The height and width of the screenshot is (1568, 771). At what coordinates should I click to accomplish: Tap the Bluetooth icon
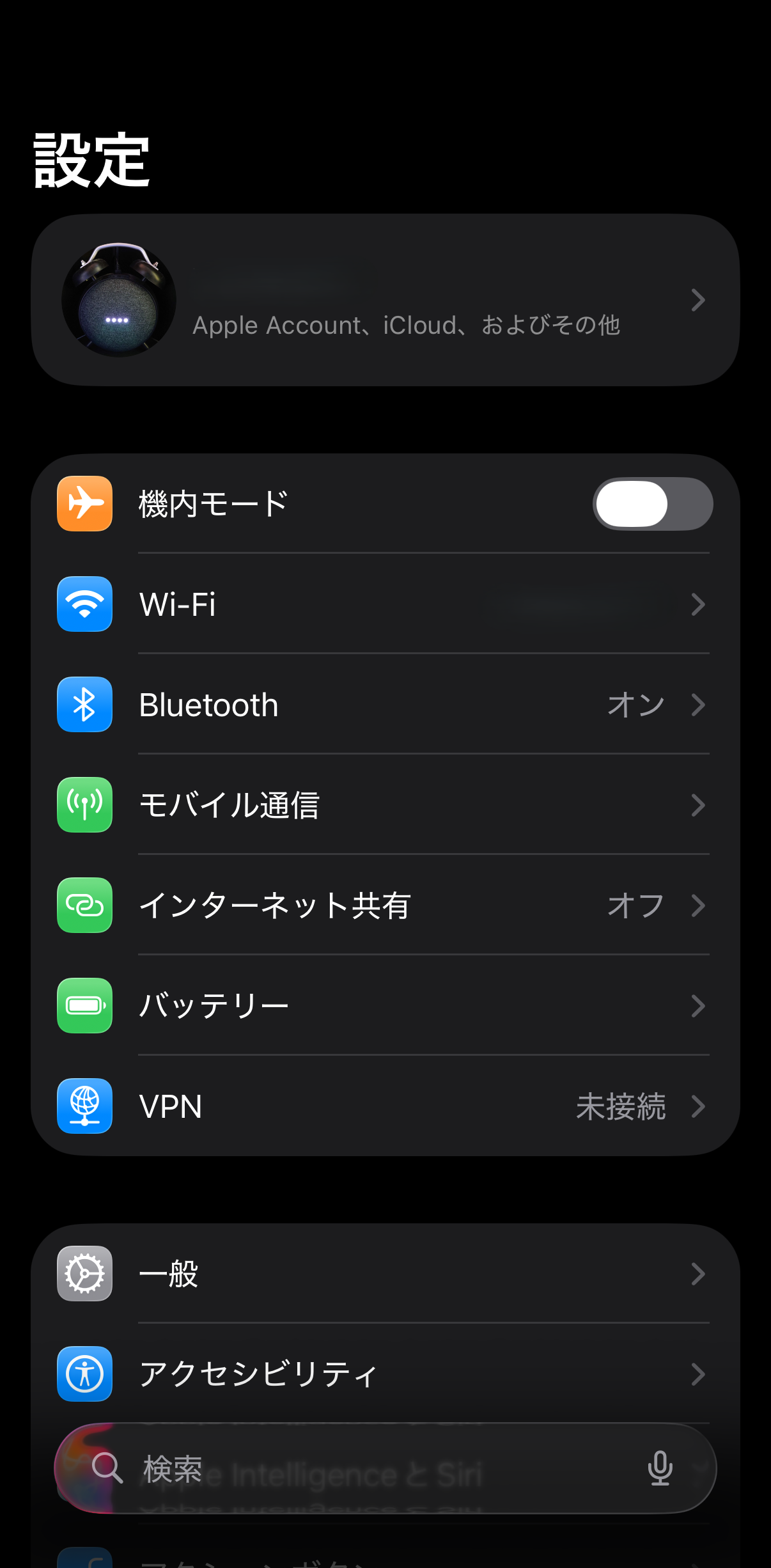click(x=84, y=704)
